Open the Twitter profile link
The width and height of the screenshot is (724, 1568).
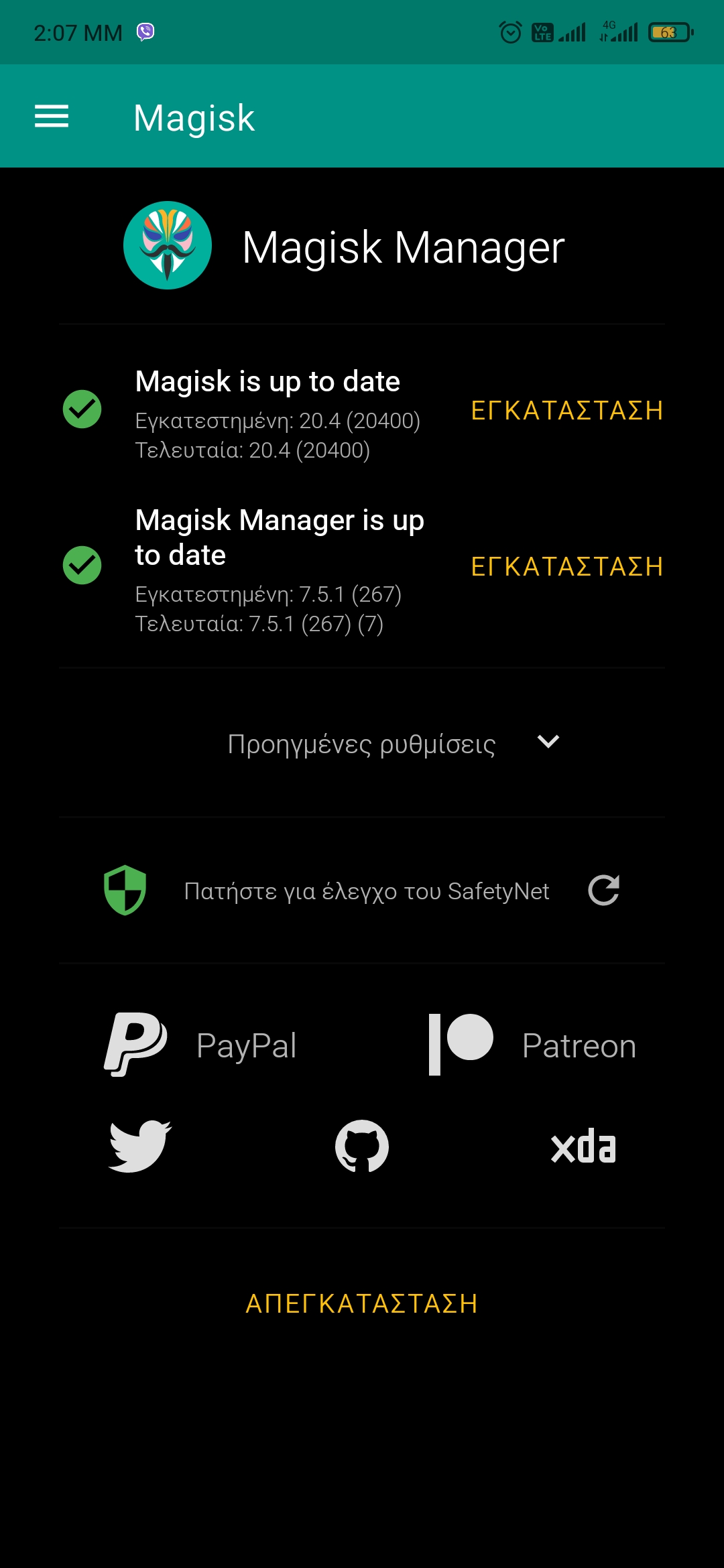[140, 1146]
